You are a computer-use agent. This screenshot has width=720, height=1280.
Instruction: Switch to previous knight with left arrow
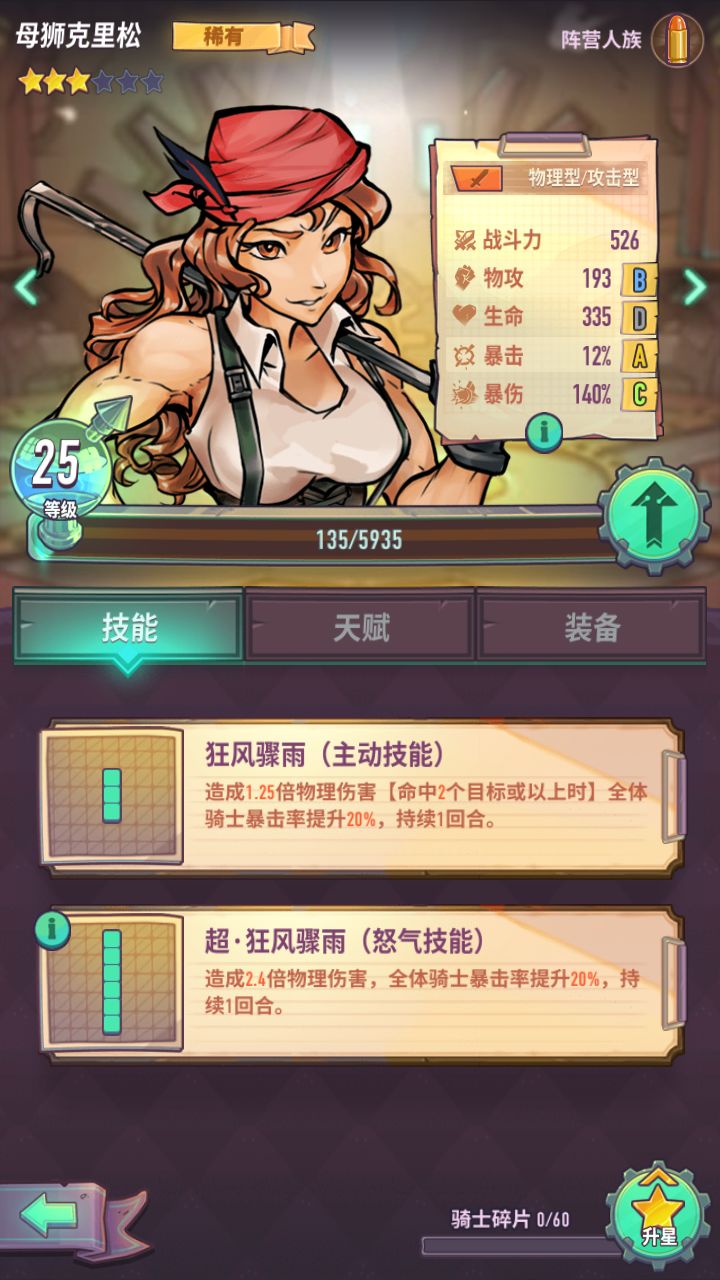pyautogui.click(x=26, y=287)
